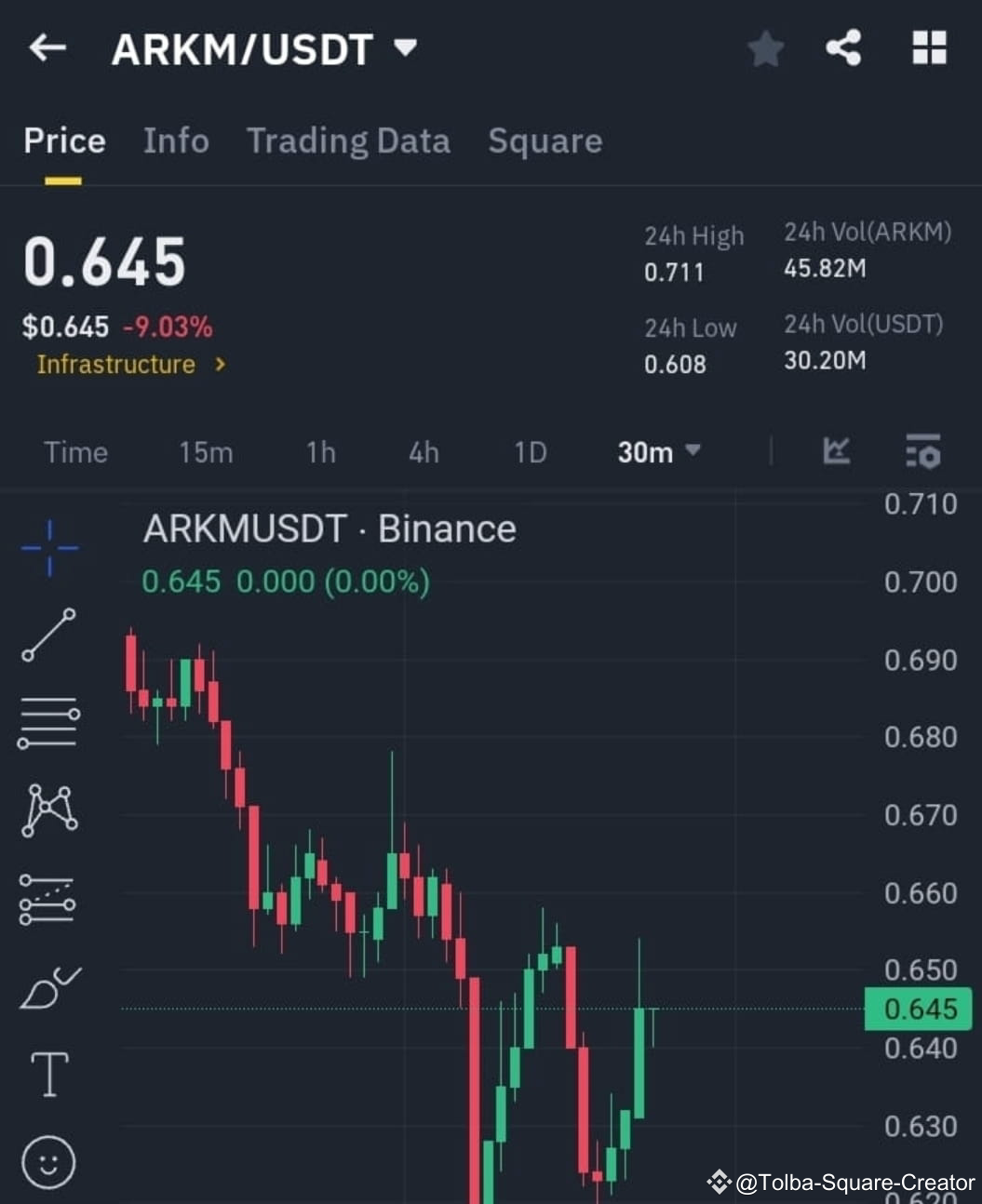This screenshot has height=1204, width=982.
Task: Select the trend line drawing tool
Action: 48,634
